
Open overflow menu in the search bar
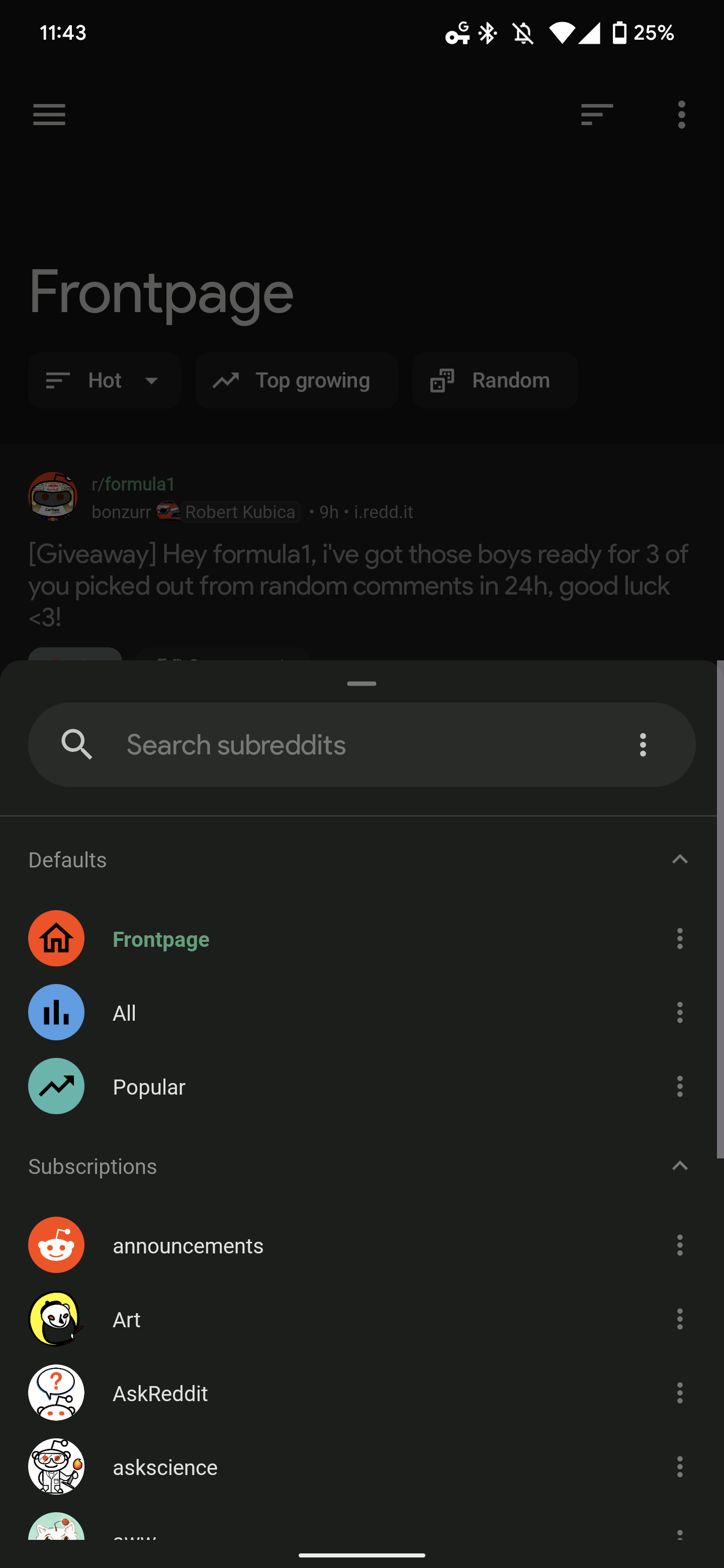[x=643, y=744]
